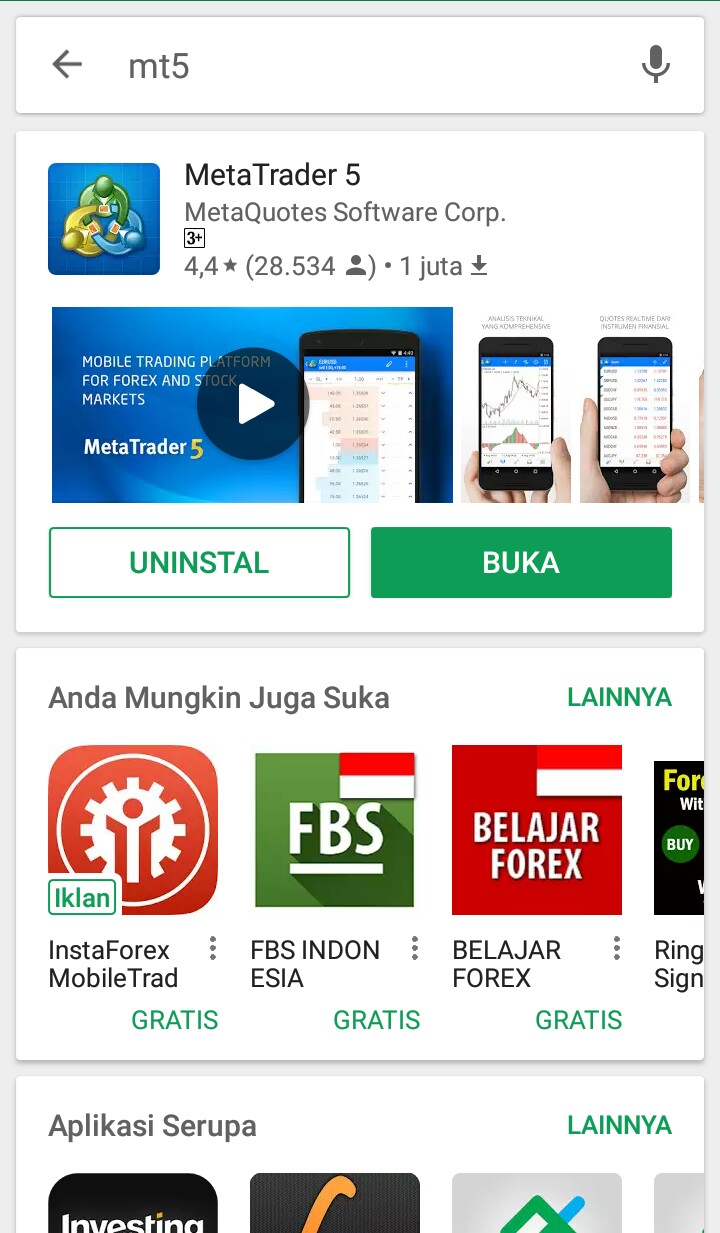This screenshot has height=1233, width=720.
Task: See more under Aplikasi Serupa
Action: point(619,1125)
